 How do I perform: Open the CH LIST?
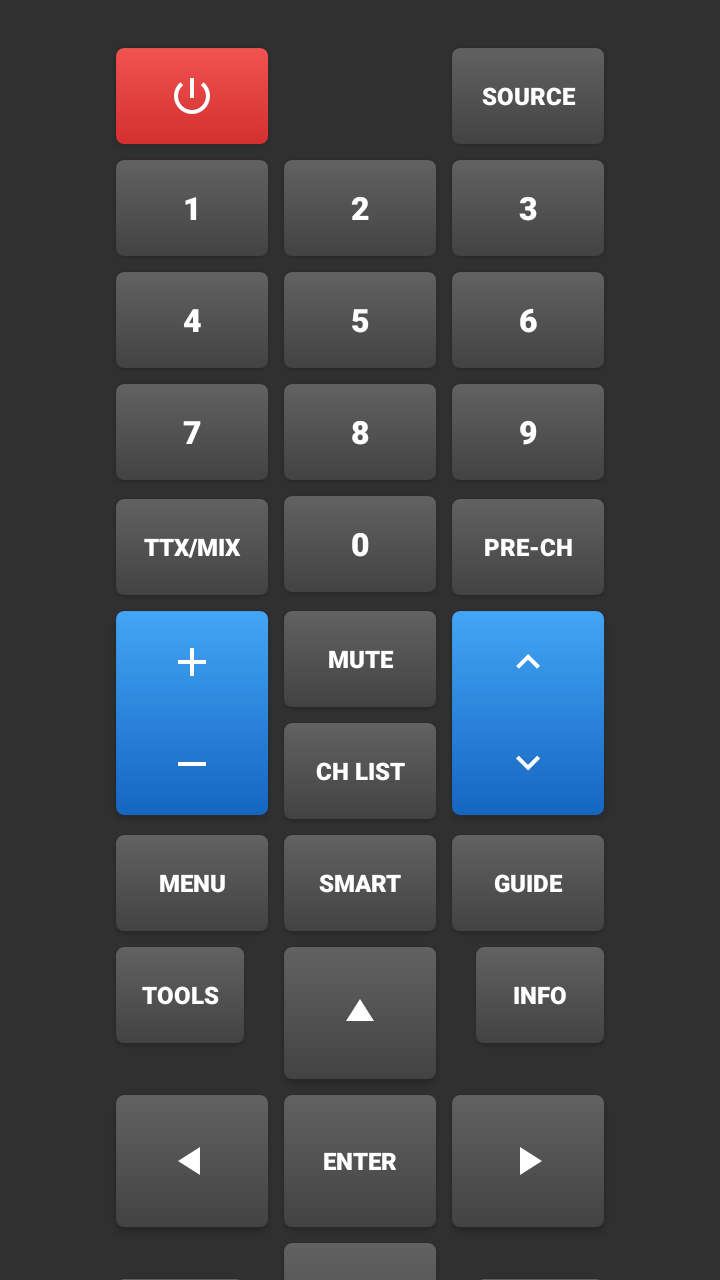(360, 771)
